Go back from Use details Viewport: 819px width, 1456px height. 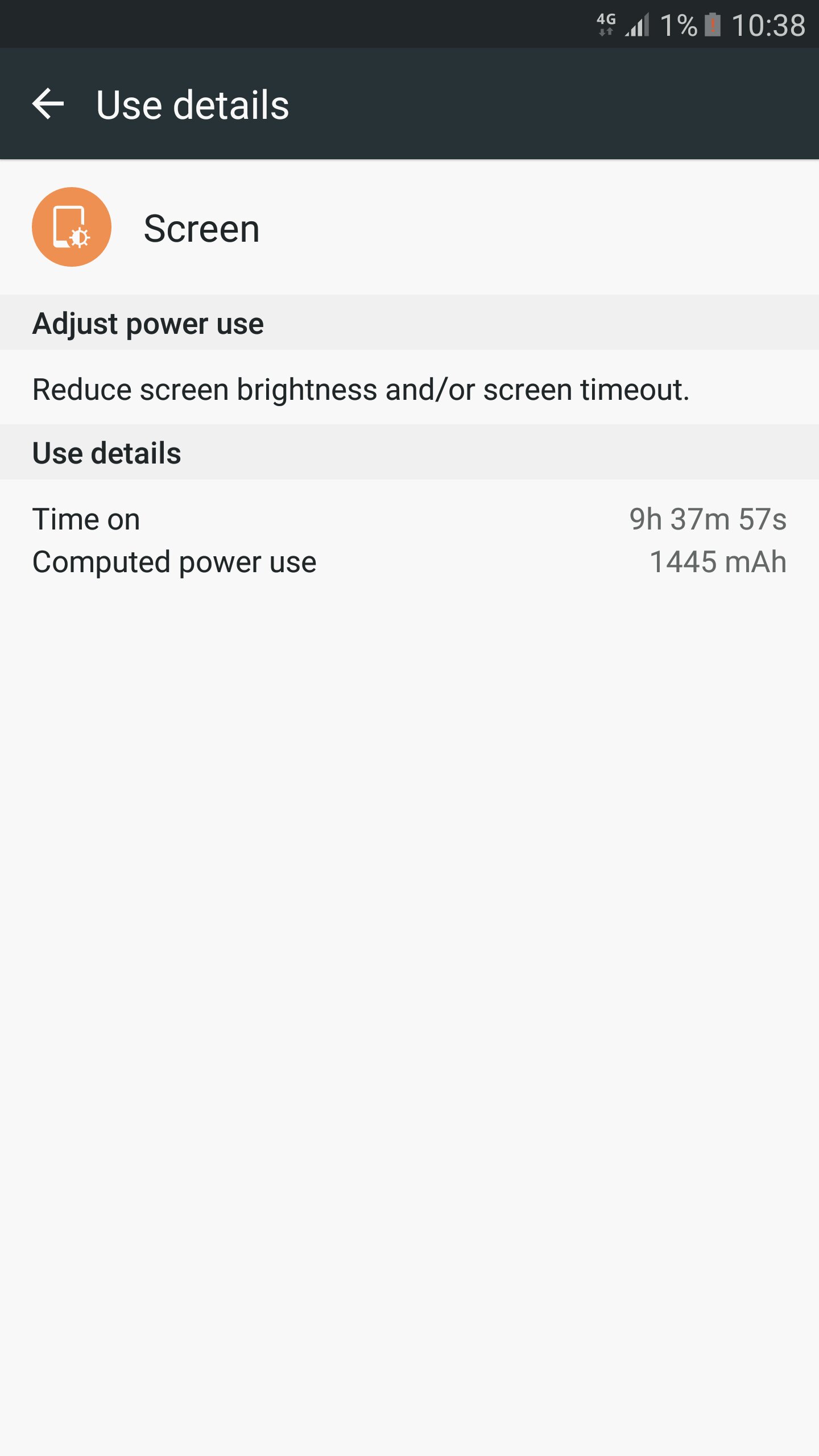48,104
